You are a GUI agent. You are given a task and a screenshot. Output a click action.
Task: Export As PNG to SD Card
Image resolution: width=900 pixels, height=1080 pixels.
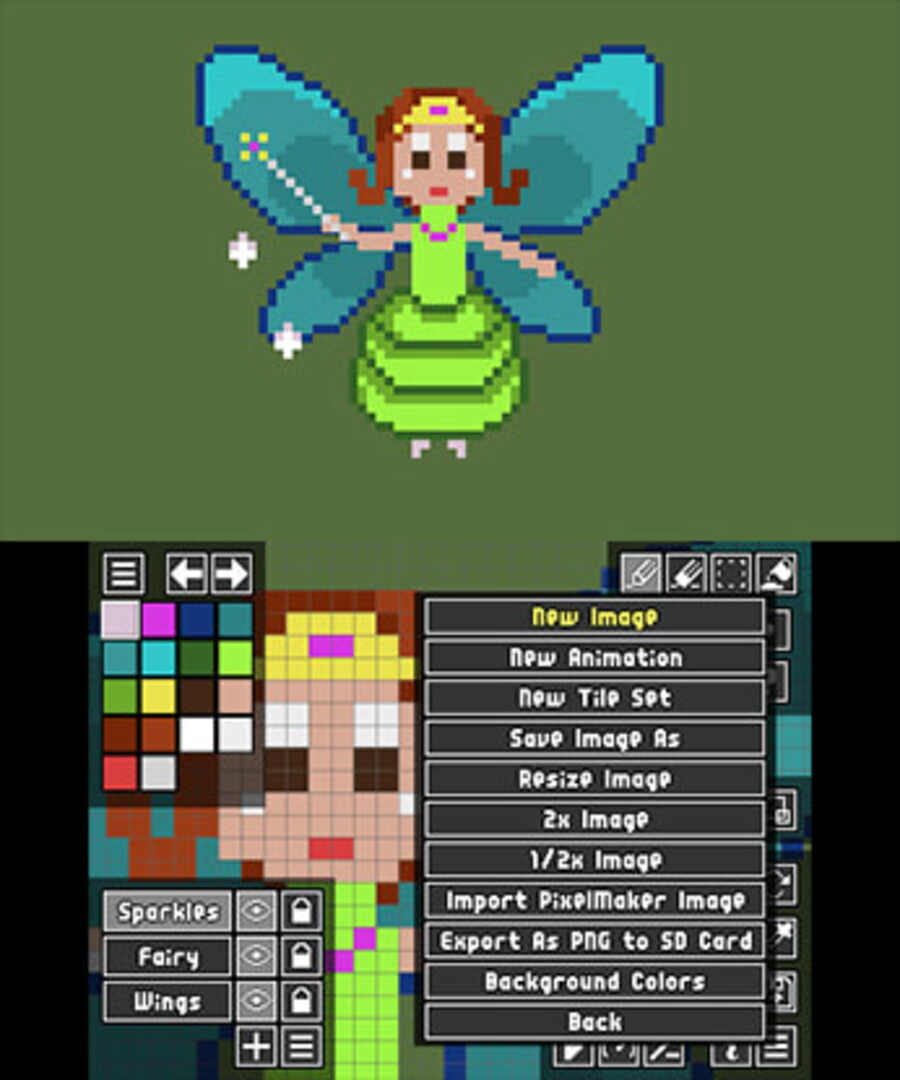click(595, 941)
